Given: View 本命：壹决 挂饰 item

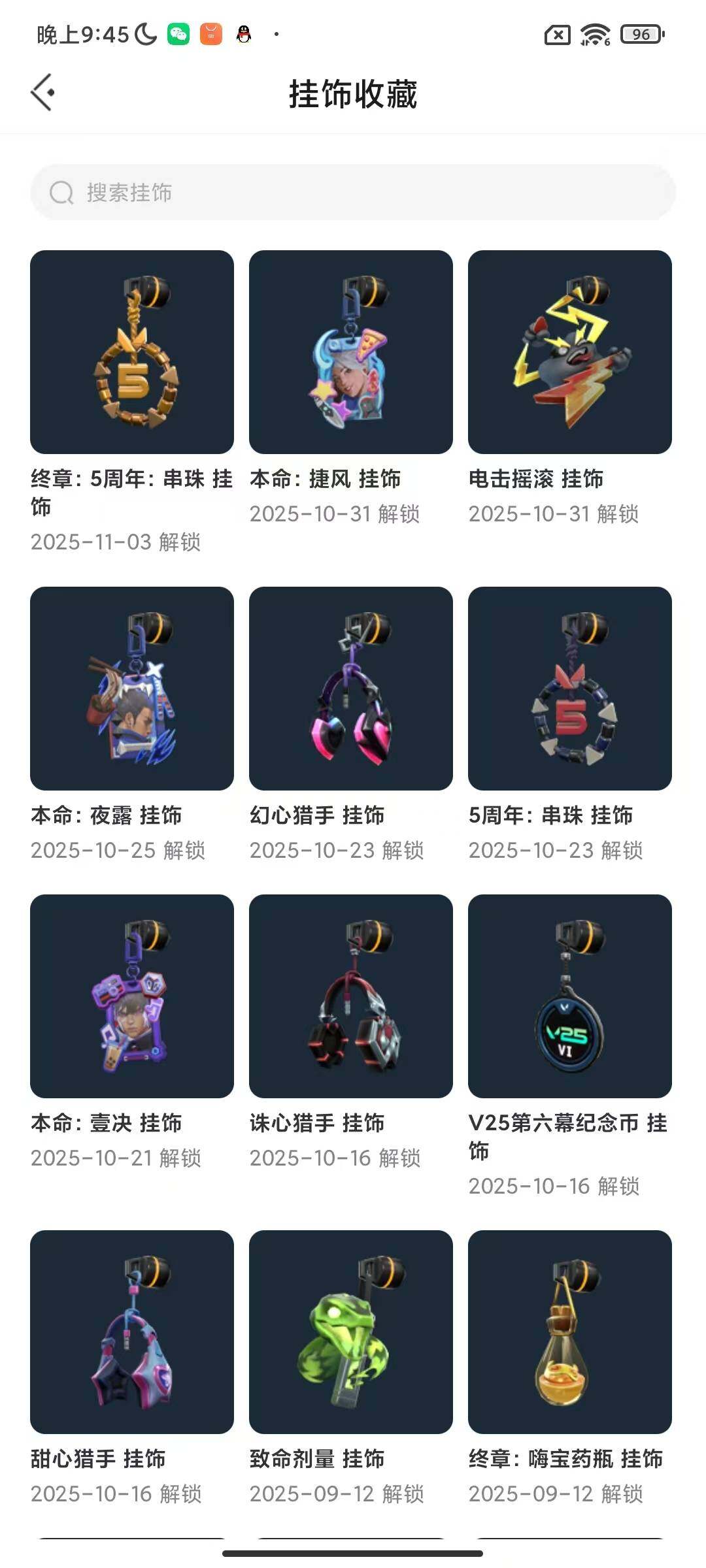Looking at the screenshot, I should click(132, 996).
